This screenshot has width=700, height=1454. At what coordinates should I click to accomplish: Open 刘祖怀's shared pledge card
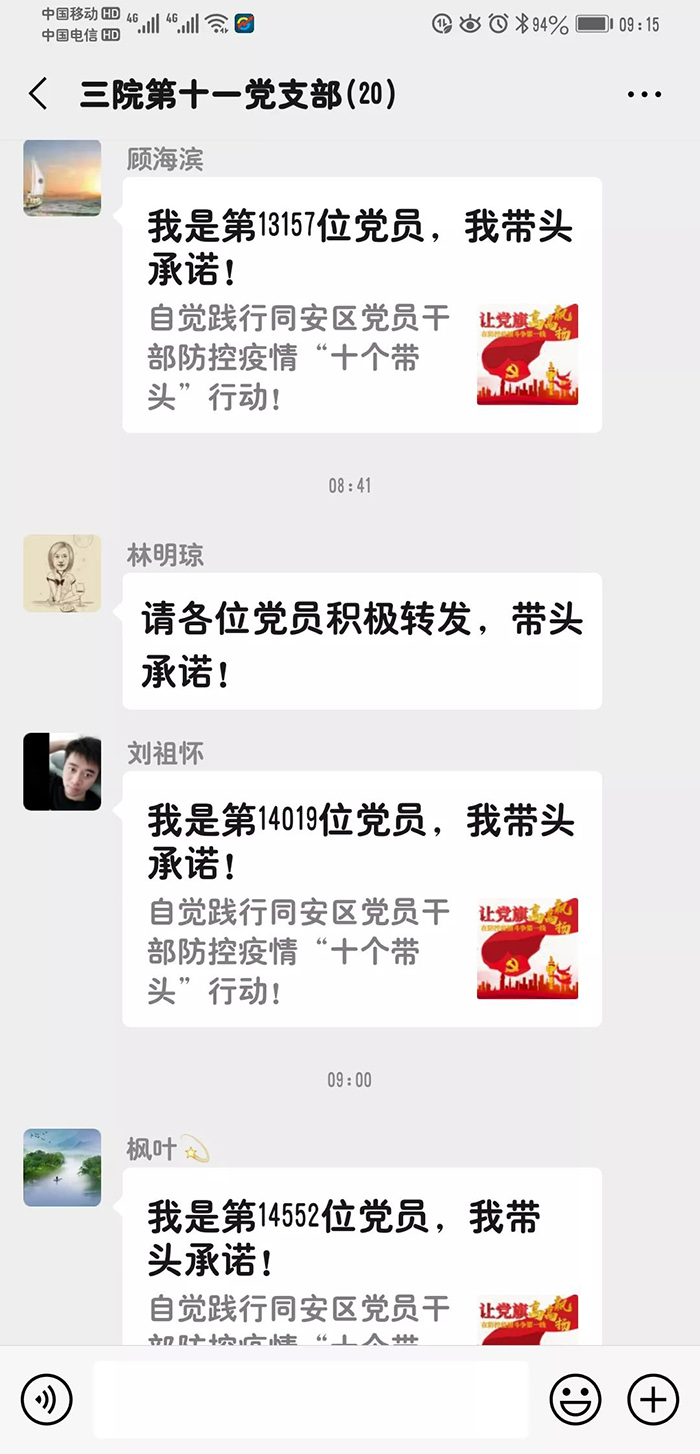(x=362, y=899)
